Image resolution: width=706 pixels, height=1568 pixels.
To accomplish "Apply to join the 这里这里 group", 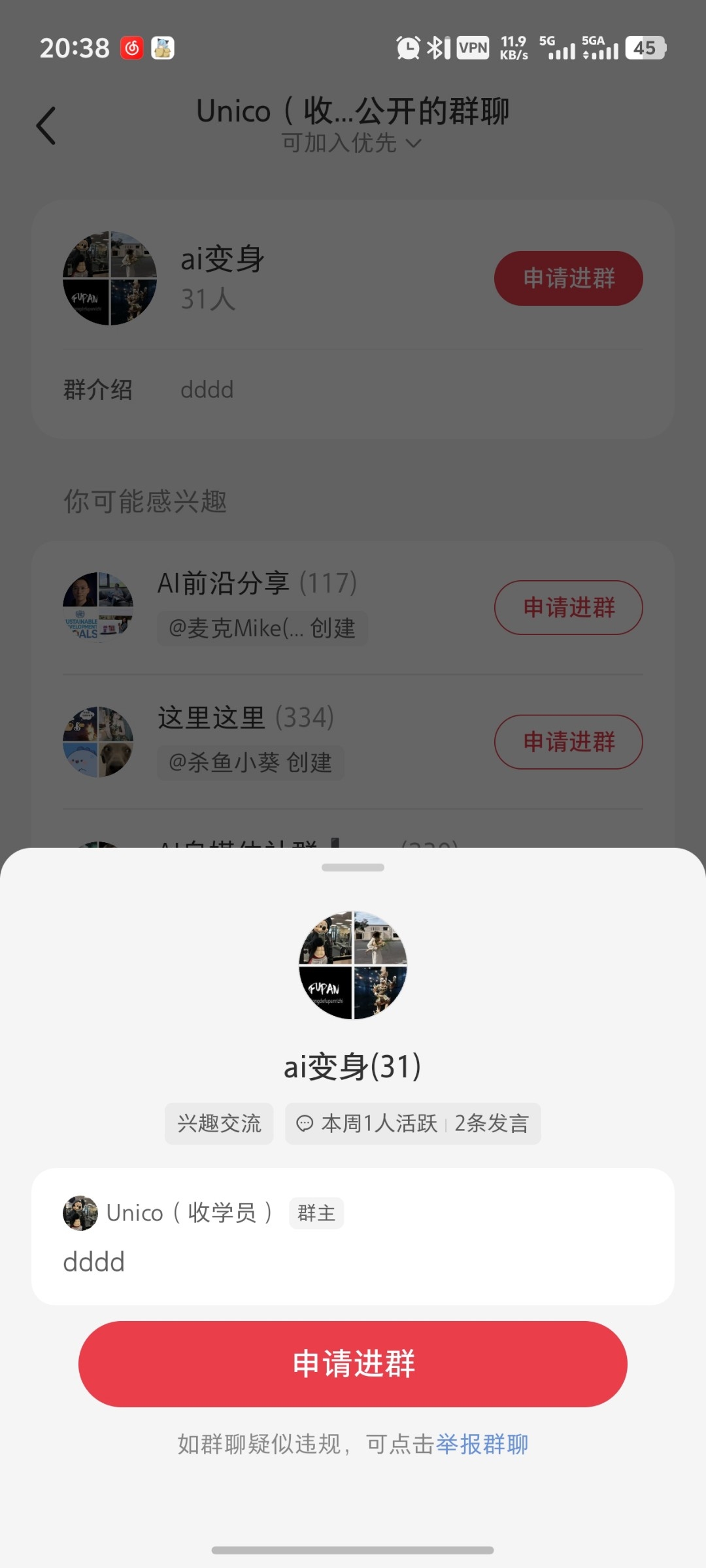I will tap(569, 742).
